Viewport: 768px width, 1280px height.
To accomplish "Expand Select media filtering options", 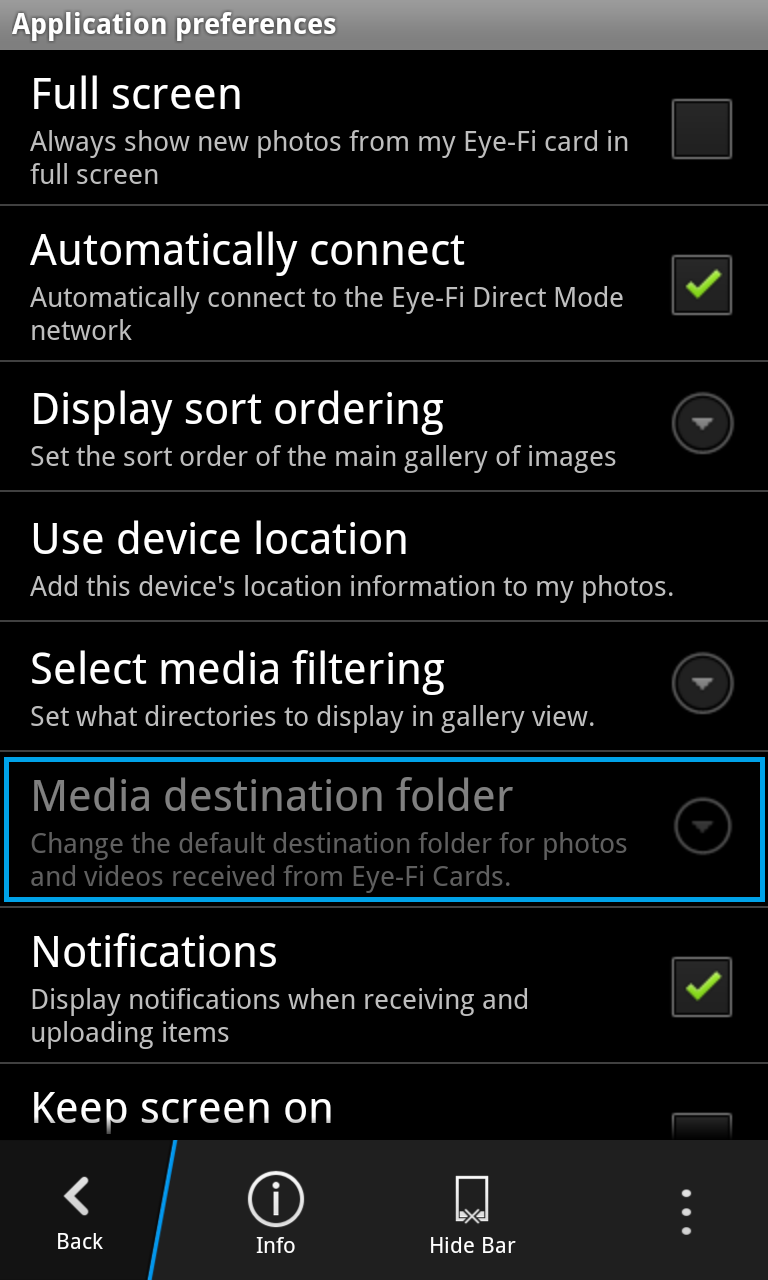I will click(x=702, y=684).
